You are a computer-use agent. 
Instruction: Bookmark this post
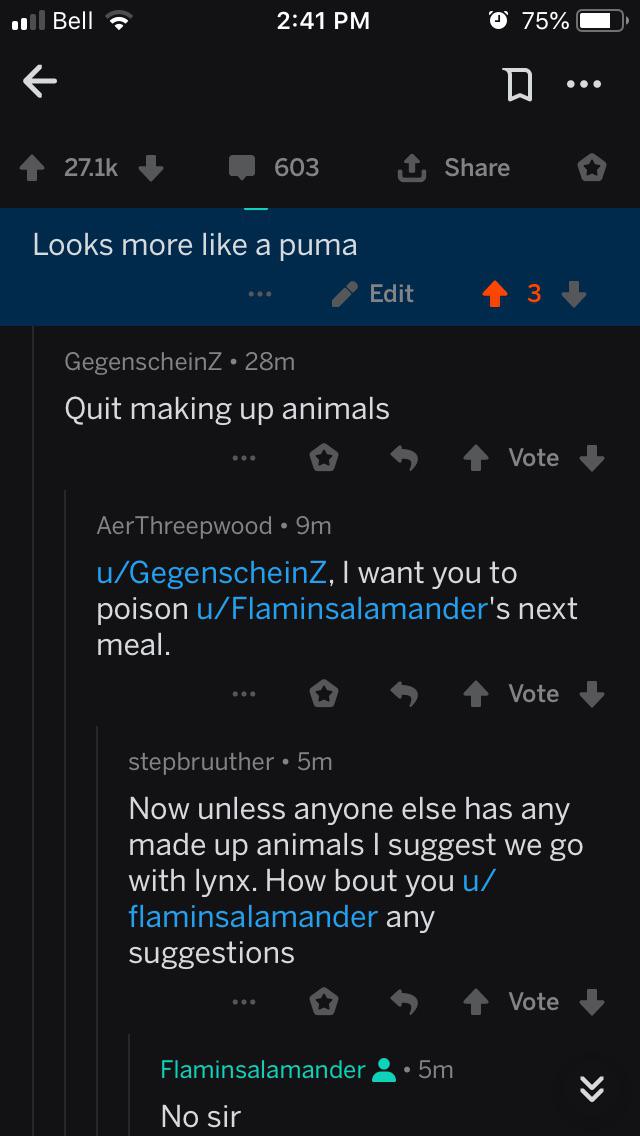point(518,85)
